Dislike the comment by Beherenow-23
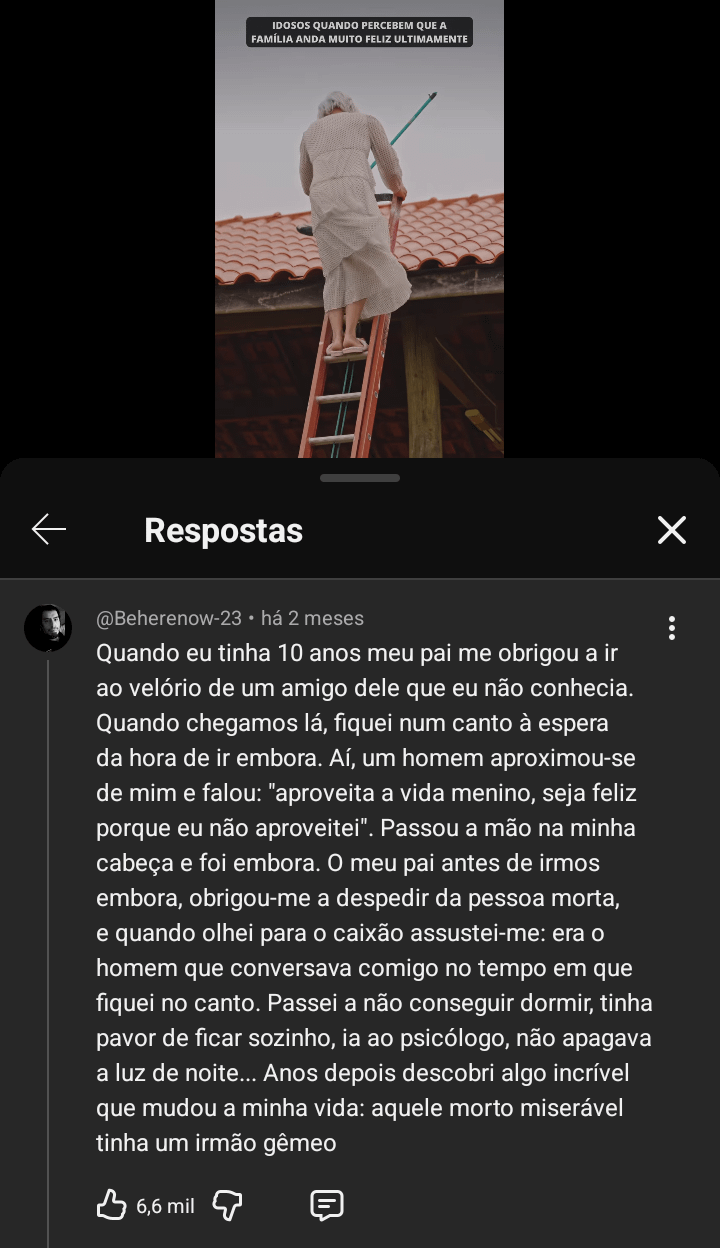The width and height of the screenshot is (720, 1248). pos(228,1205)
